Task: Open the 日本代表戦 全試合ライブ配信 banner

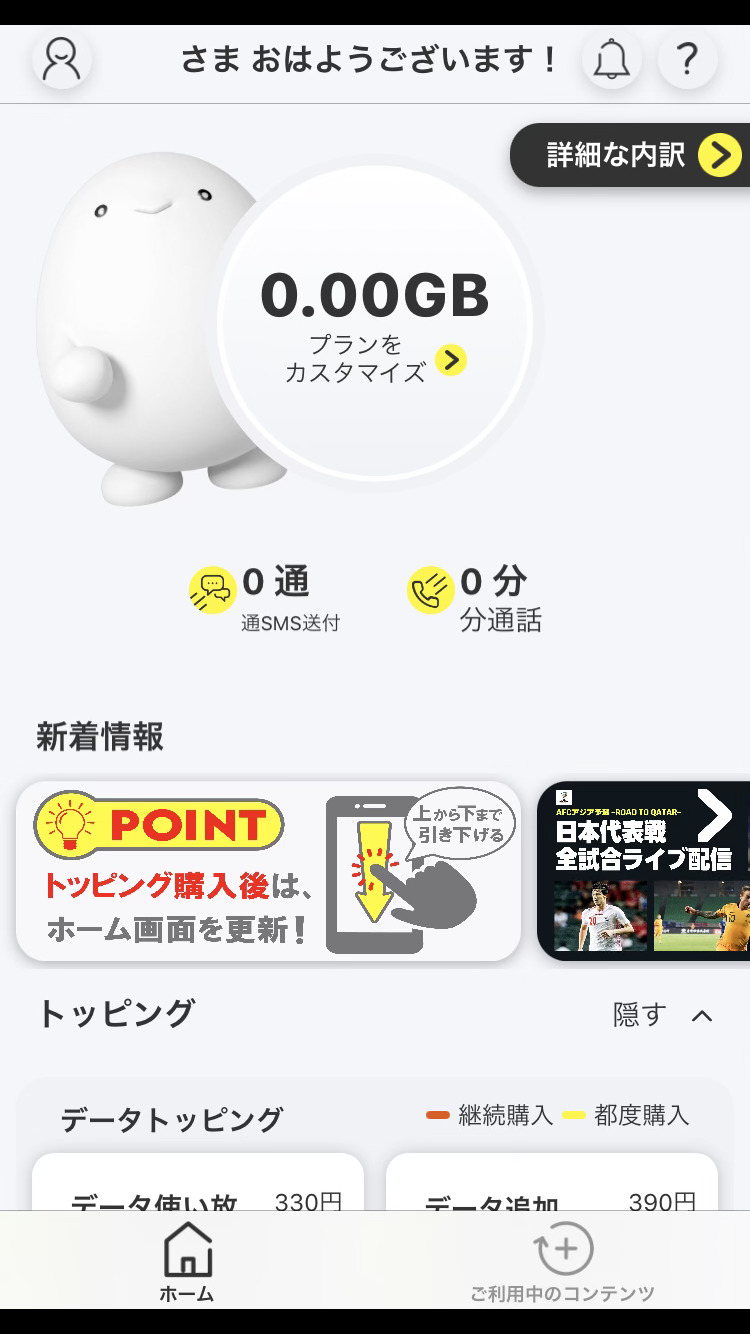Action: pos(644,871)
